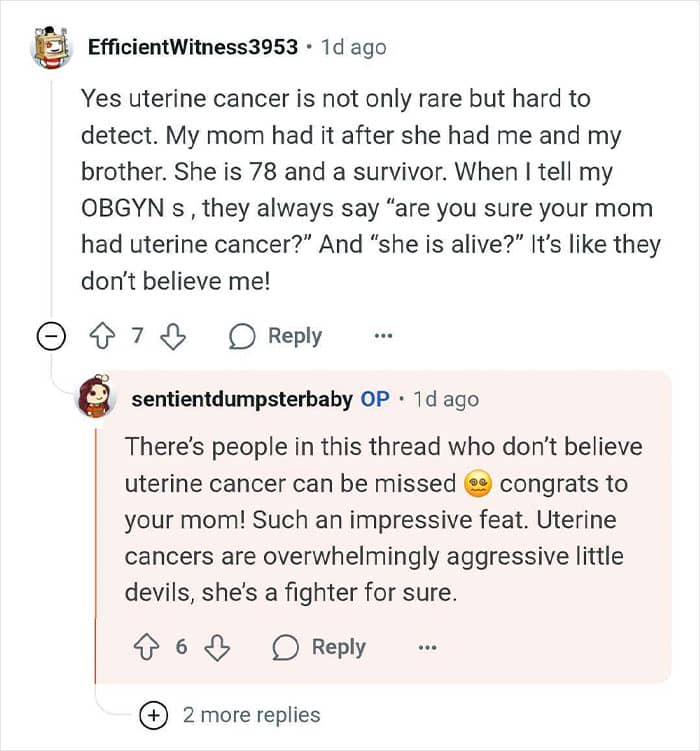Open EfficientWitness3953's profile
The width and height of the screenshot is (700, 751).
click(x=193, y=47)
